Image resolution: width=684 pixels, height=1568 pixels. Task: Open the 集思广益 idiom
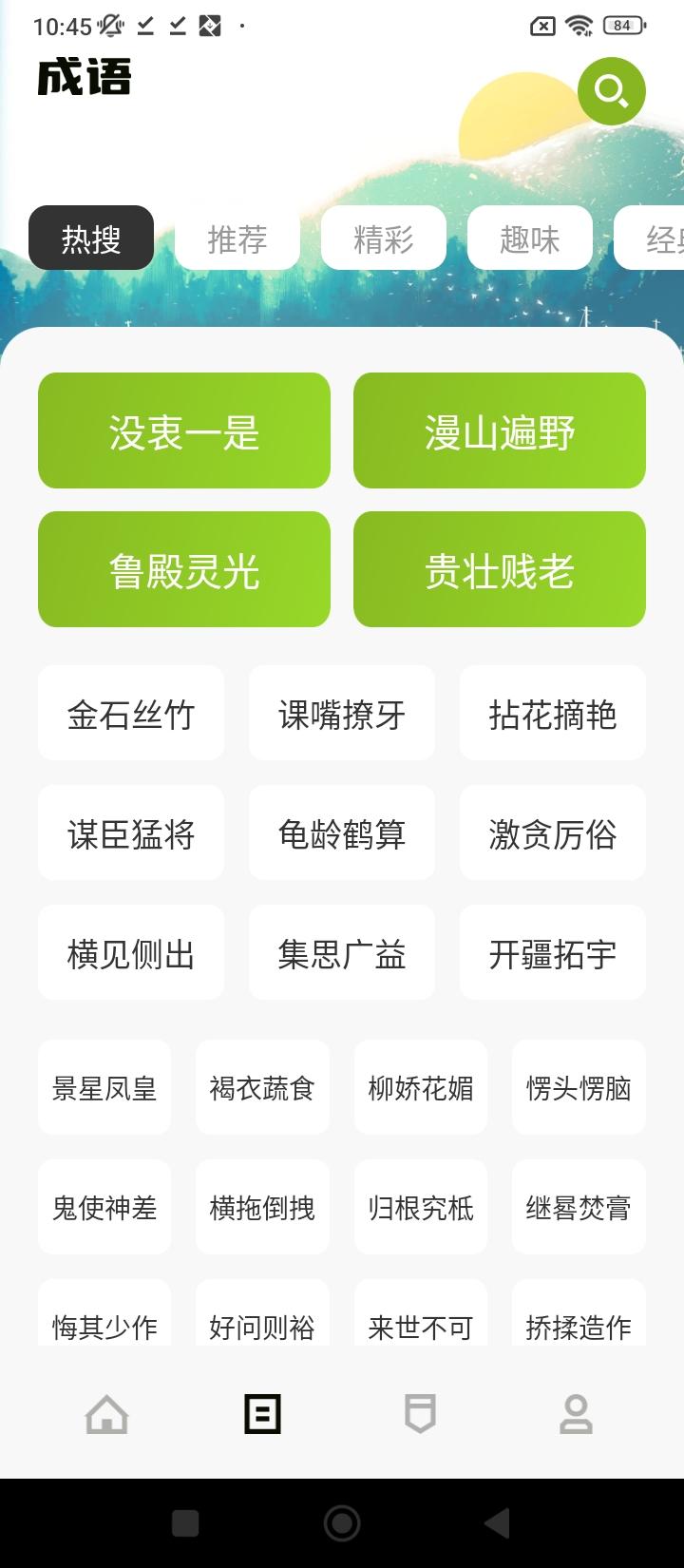click(342, 952)
